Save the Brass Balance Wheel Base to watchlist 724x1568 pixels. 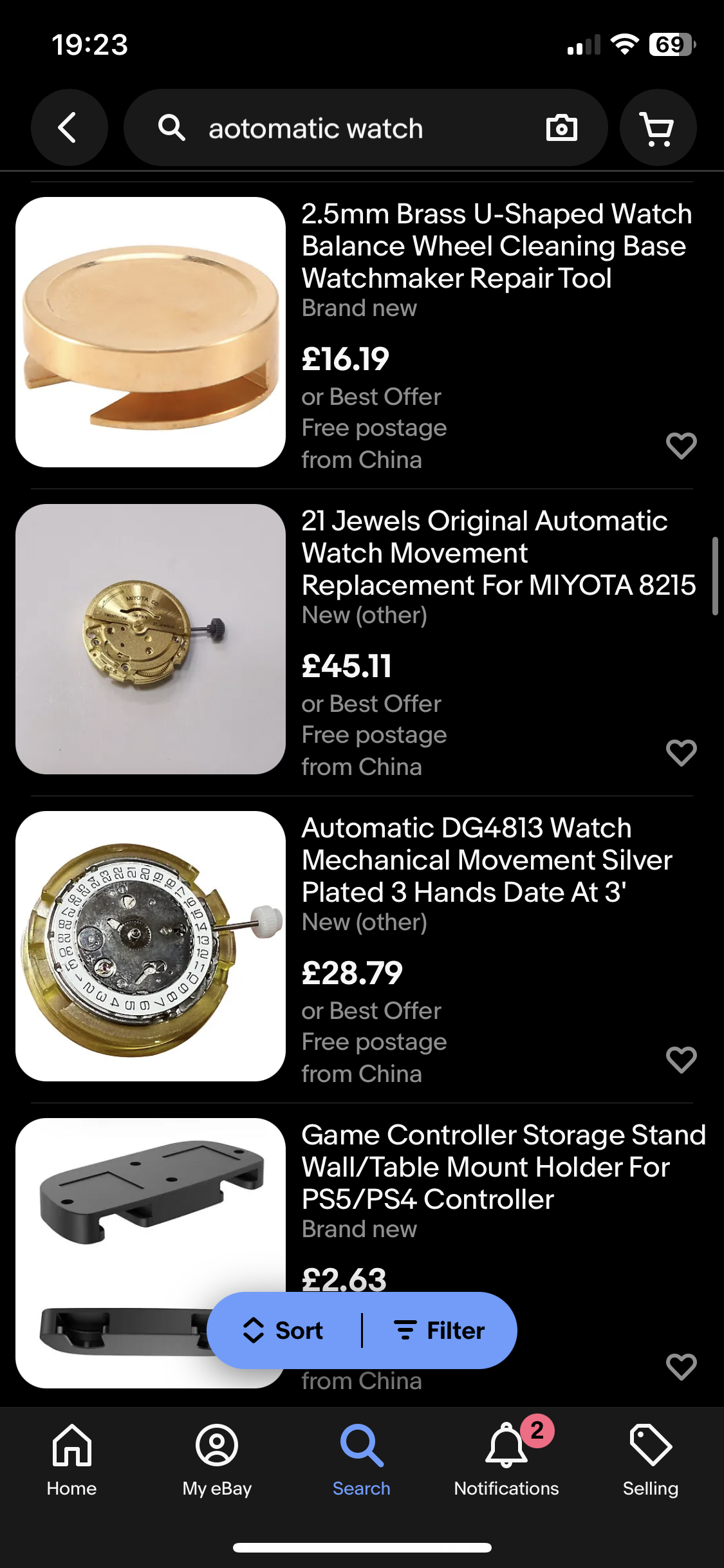681,445
